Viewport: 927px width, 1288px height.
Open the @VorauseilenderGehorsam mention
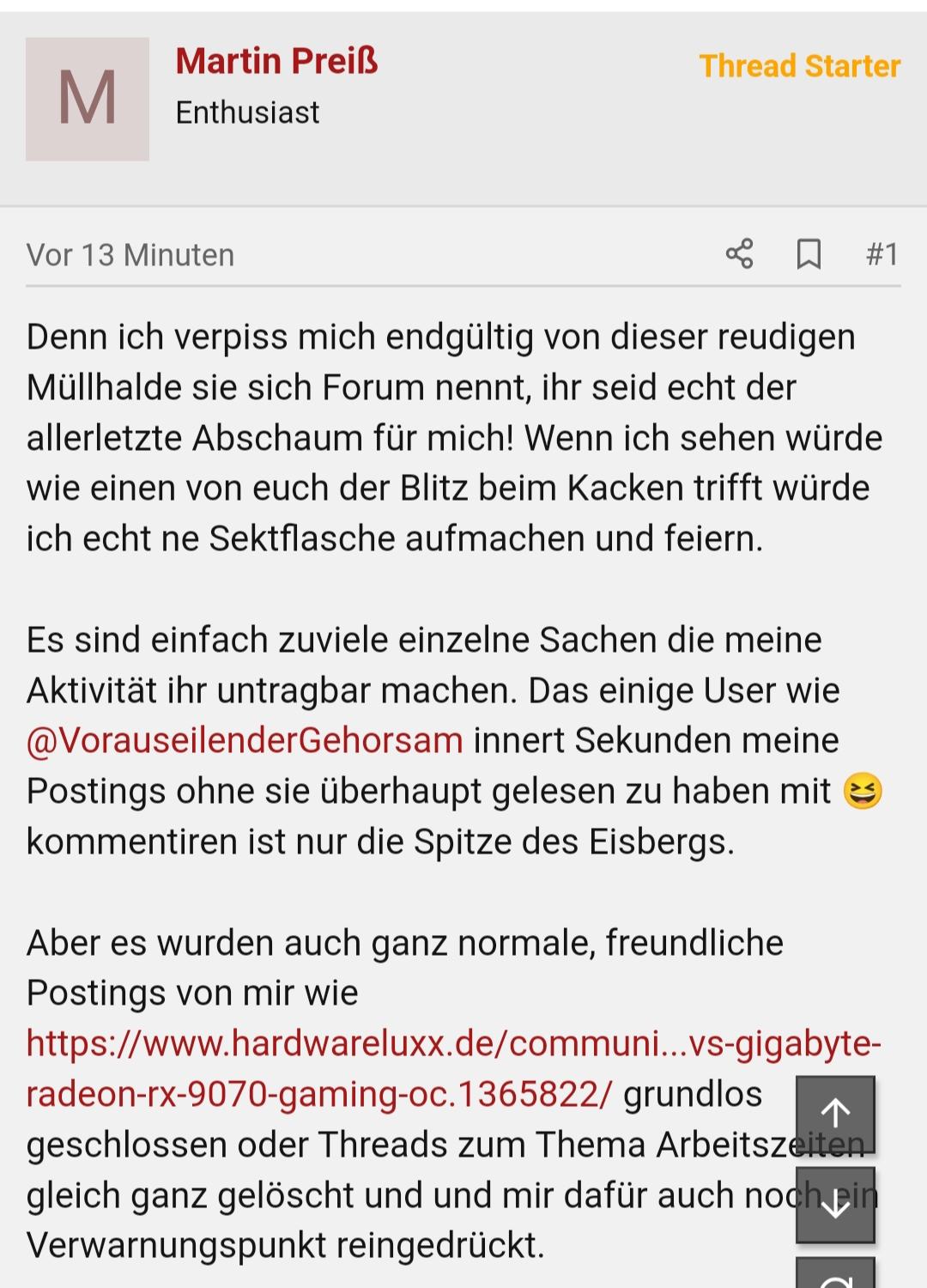[245, 740]
